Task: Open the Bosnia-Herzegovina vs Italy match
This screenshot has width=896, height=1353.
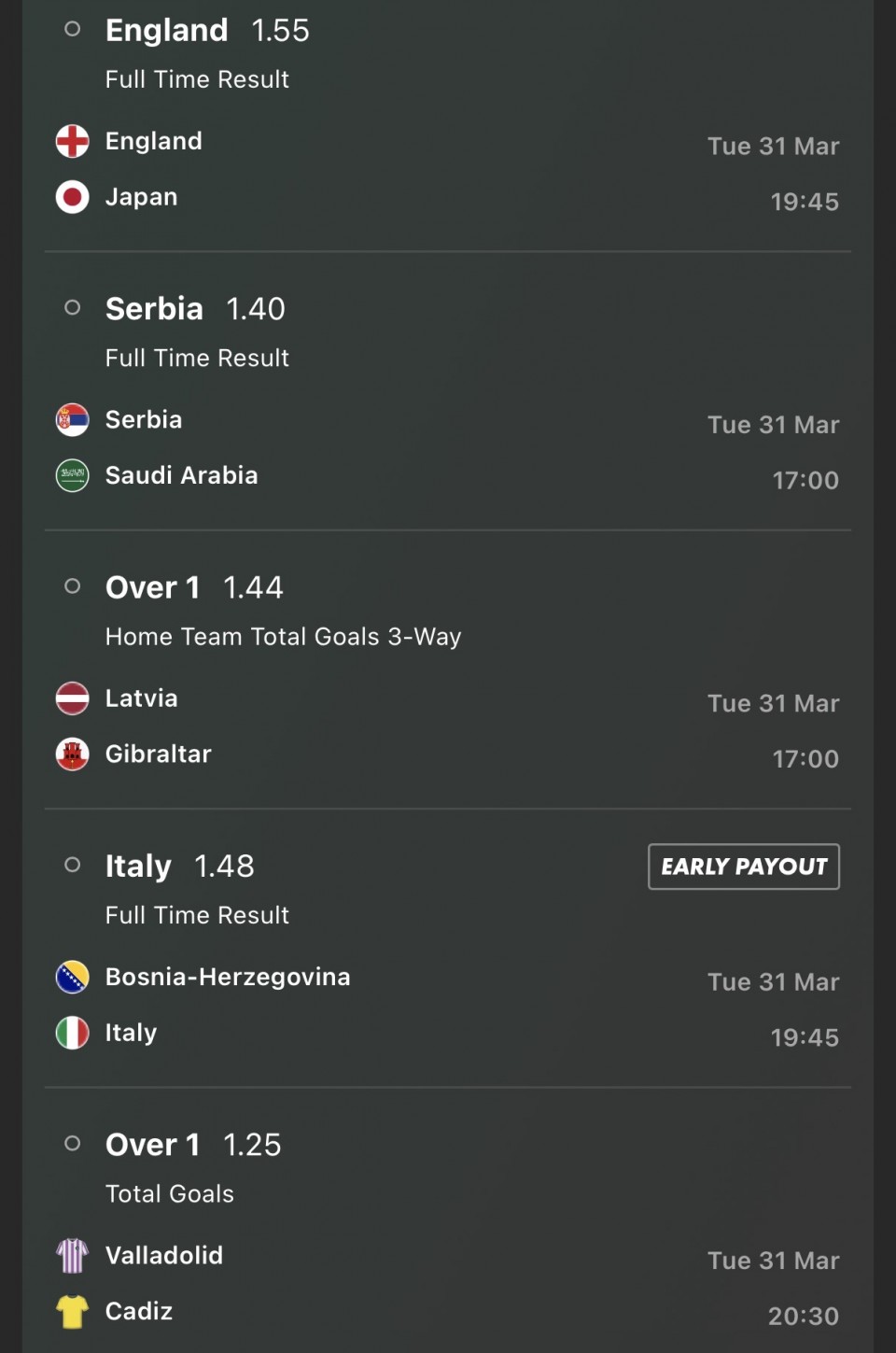Action: [227, 1005]
